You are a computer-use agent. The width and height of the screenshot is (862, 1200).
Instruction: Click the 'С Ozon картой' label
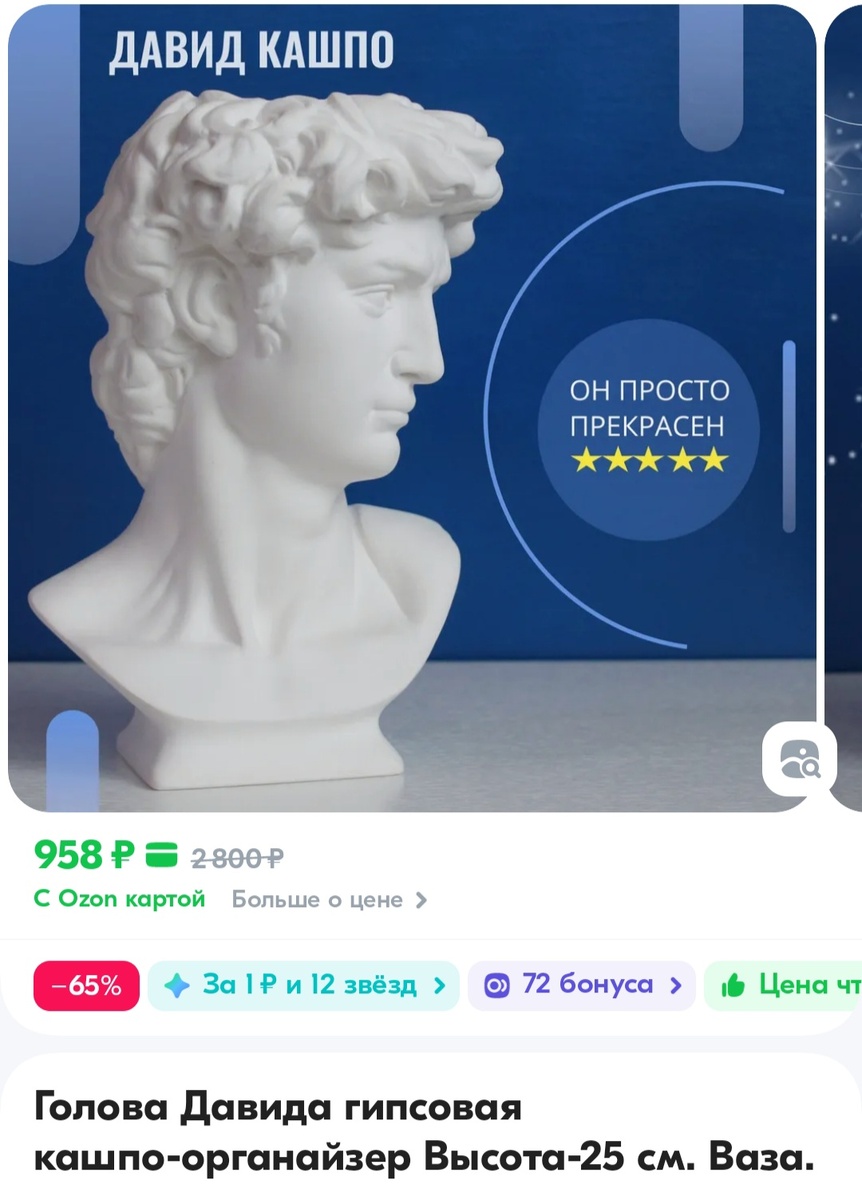click(x=120, y=898)
